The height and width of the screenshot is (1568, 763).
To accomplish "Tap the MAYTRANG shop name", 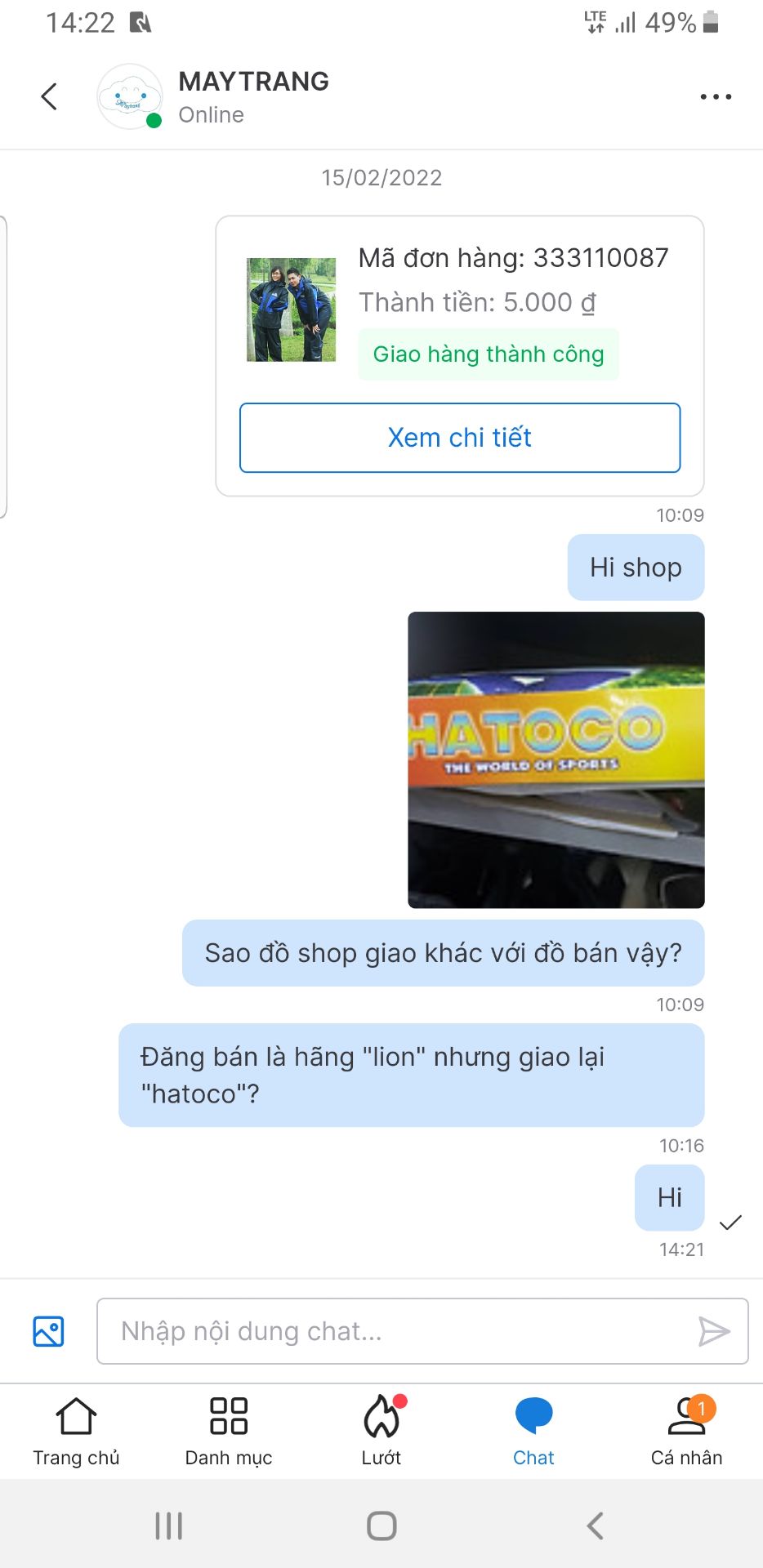I will [253, 81].
